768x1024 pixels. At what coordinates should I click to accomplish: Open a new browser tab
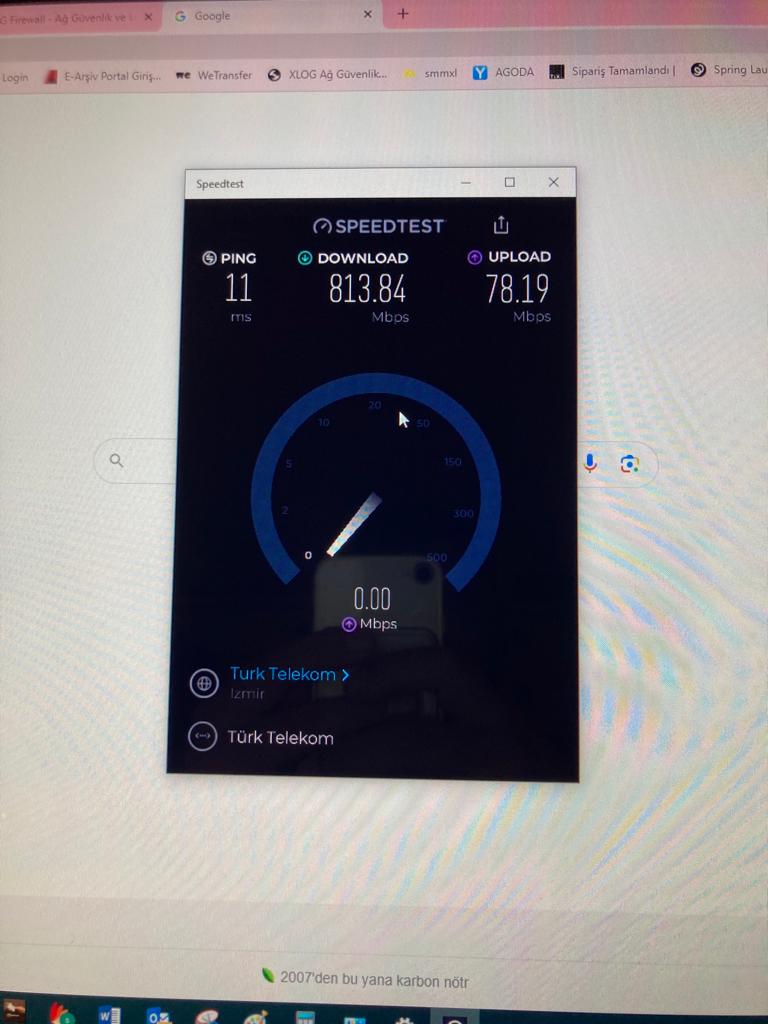[403, 14]
